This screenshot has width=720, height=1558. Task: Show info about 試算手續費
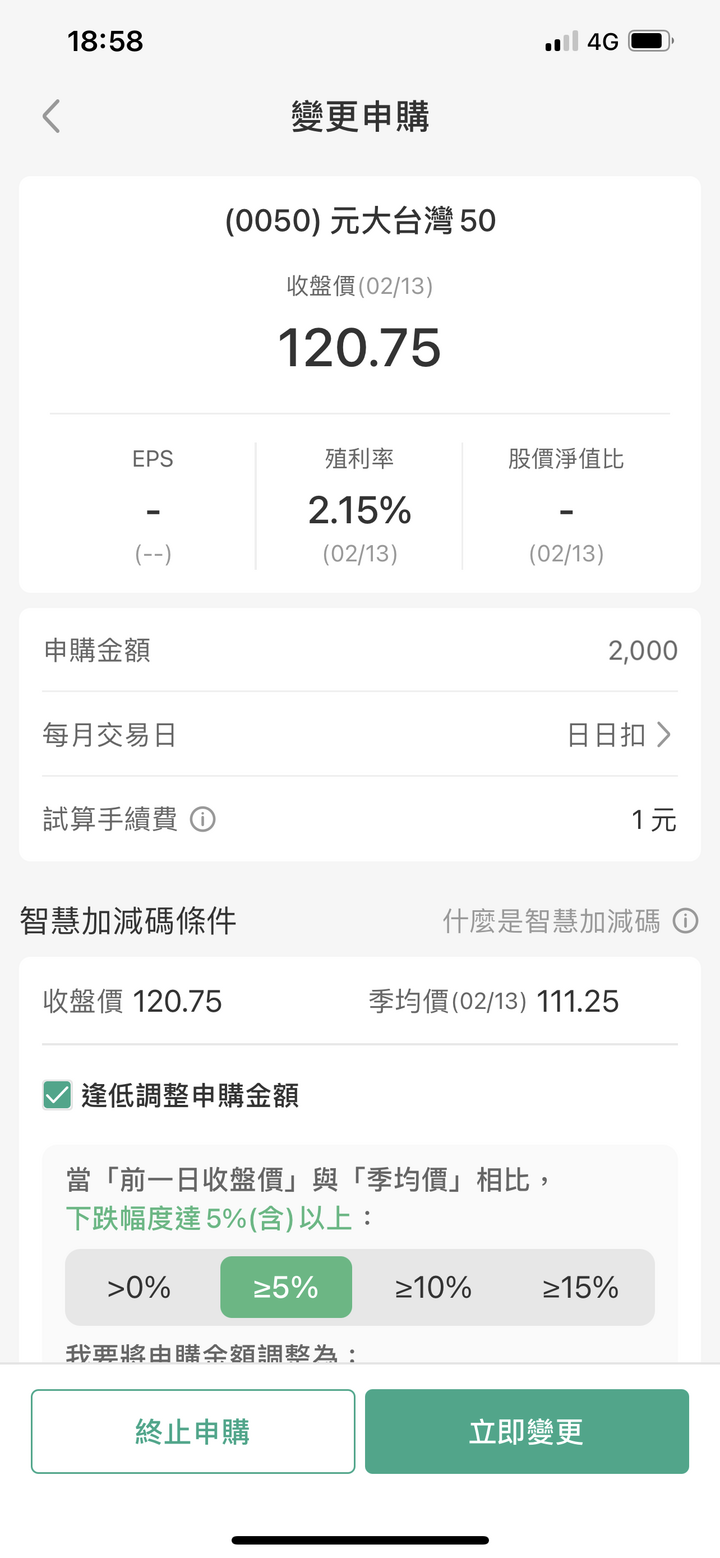pos(203,820)
